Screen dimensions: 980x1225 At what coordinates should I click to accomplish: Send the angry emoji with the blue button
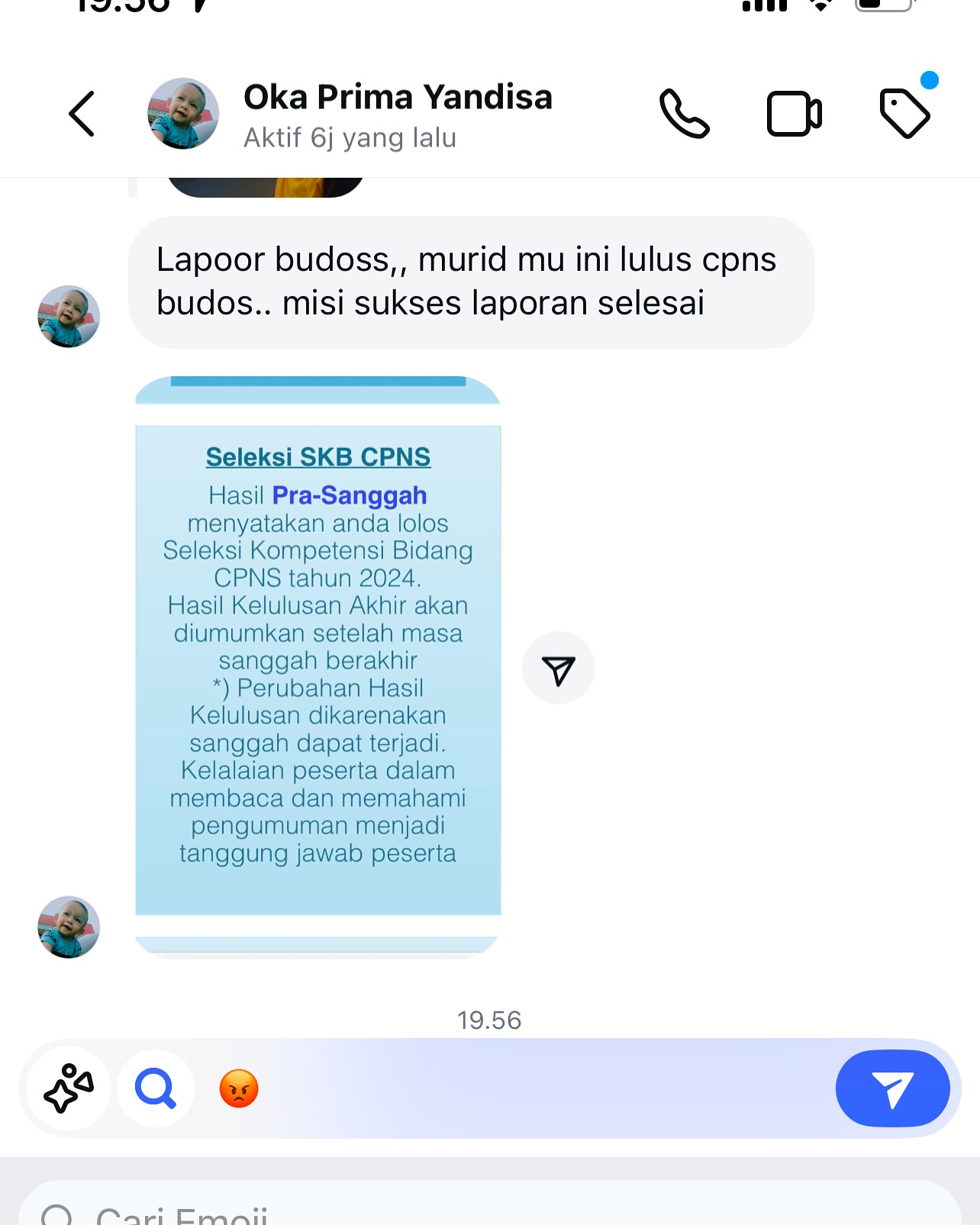coord(891,1088)
